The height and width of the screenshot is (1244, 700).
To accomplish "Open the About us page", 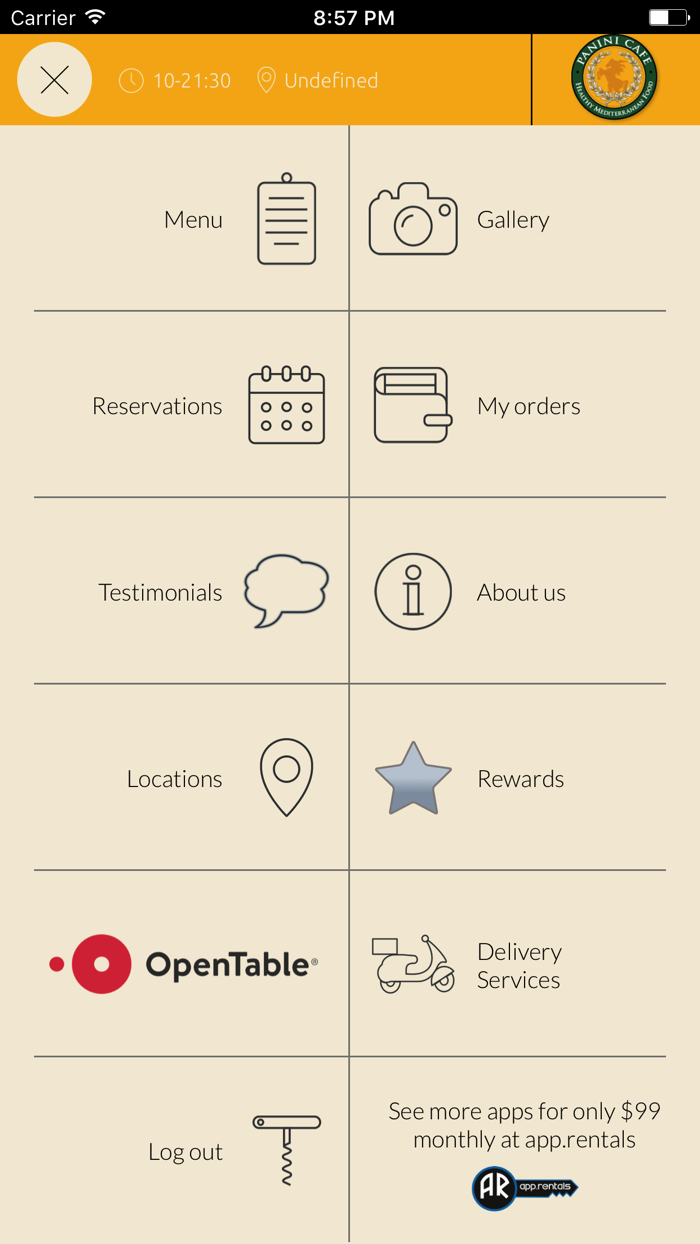I will 507,591.
